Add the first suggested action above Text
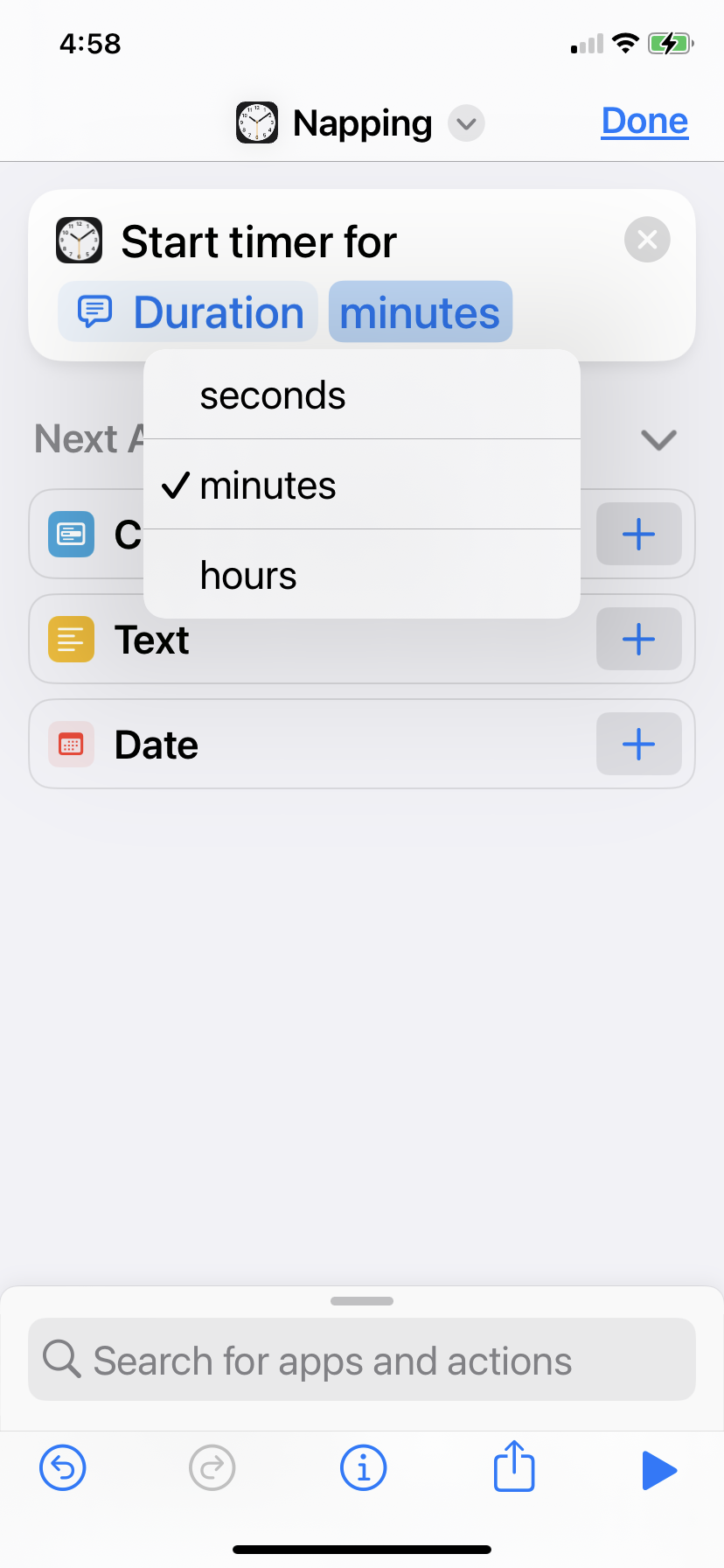Screen dimensions: 724x1568 (639, 535)
